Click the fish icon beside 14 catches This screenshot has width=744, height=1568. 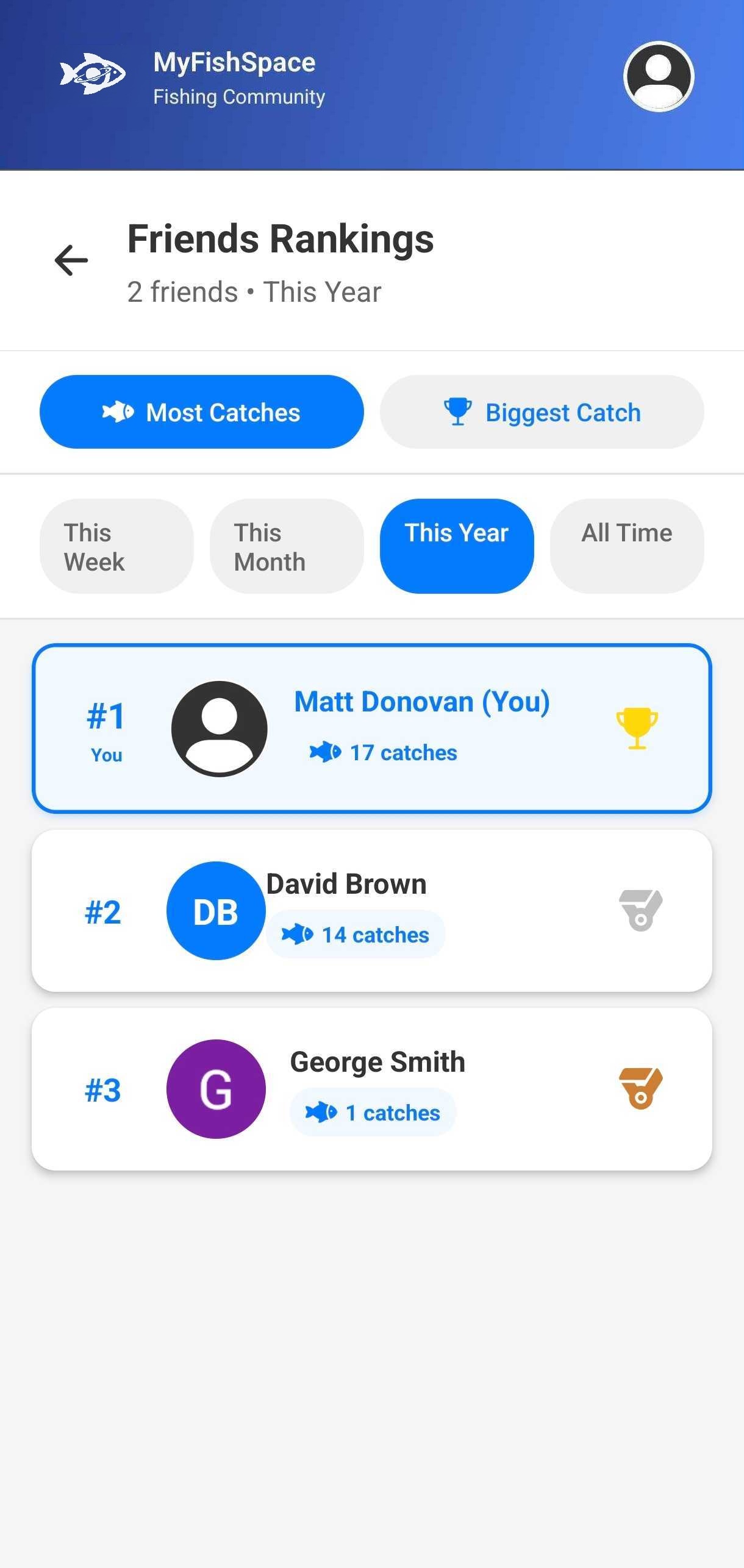tap(297, 933)
